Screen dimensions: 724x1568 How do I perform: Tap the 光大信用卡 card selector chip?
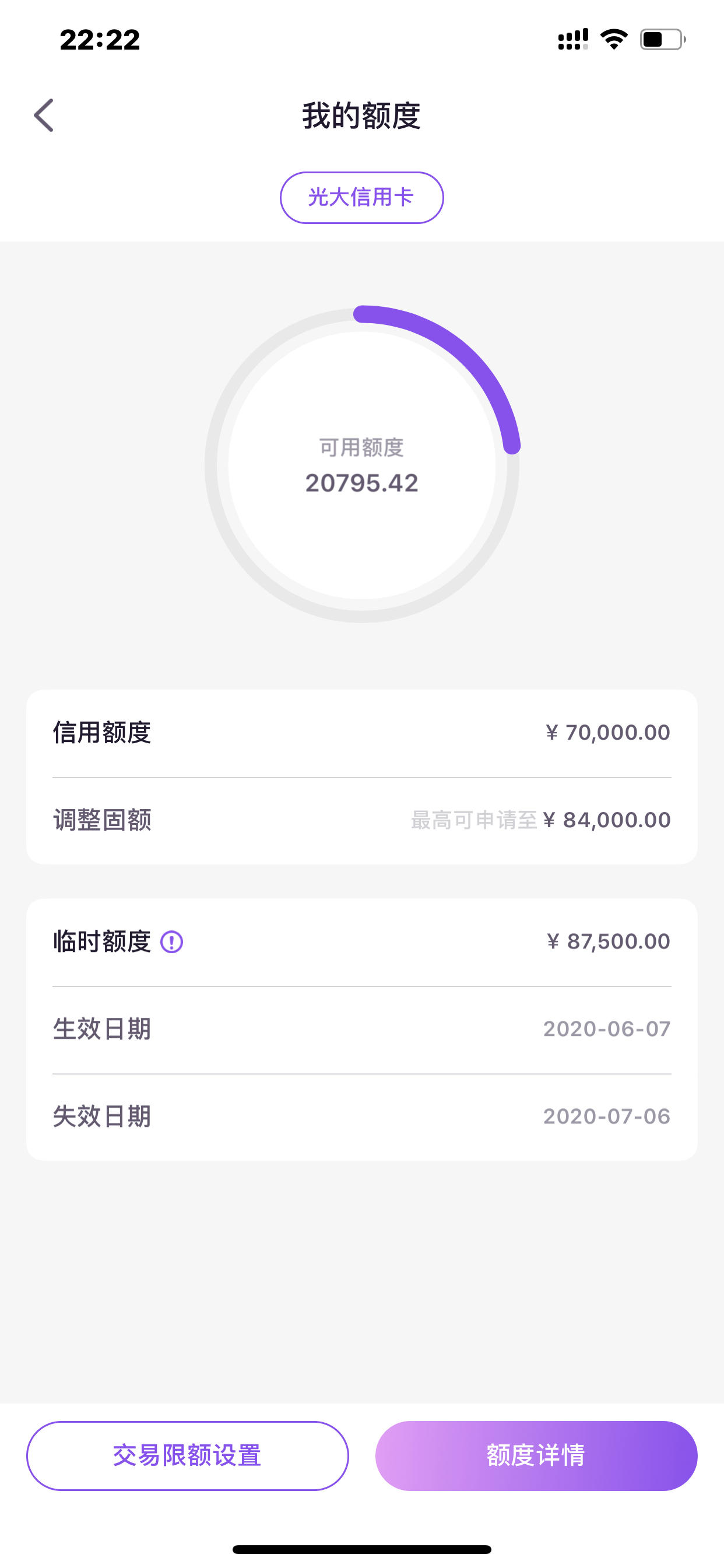pos(361,197)
